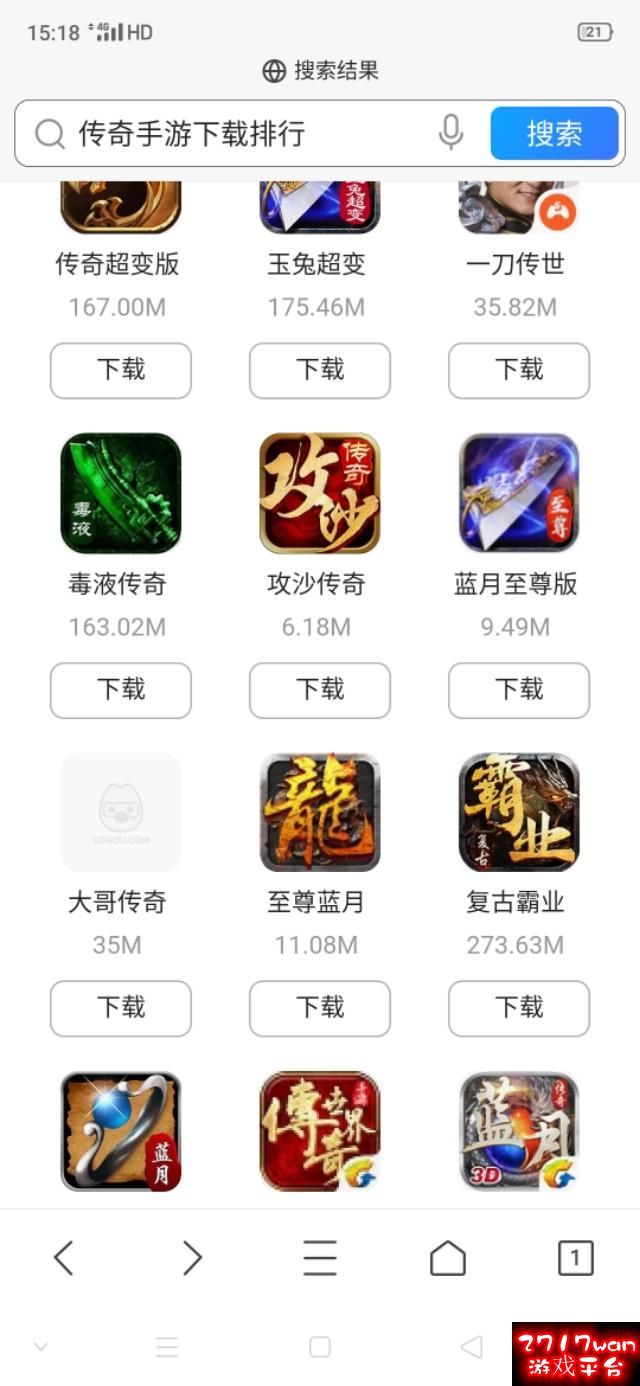The image size is (640, 1386).
Task: Go forward in browser history
Action: [192, 1258]
